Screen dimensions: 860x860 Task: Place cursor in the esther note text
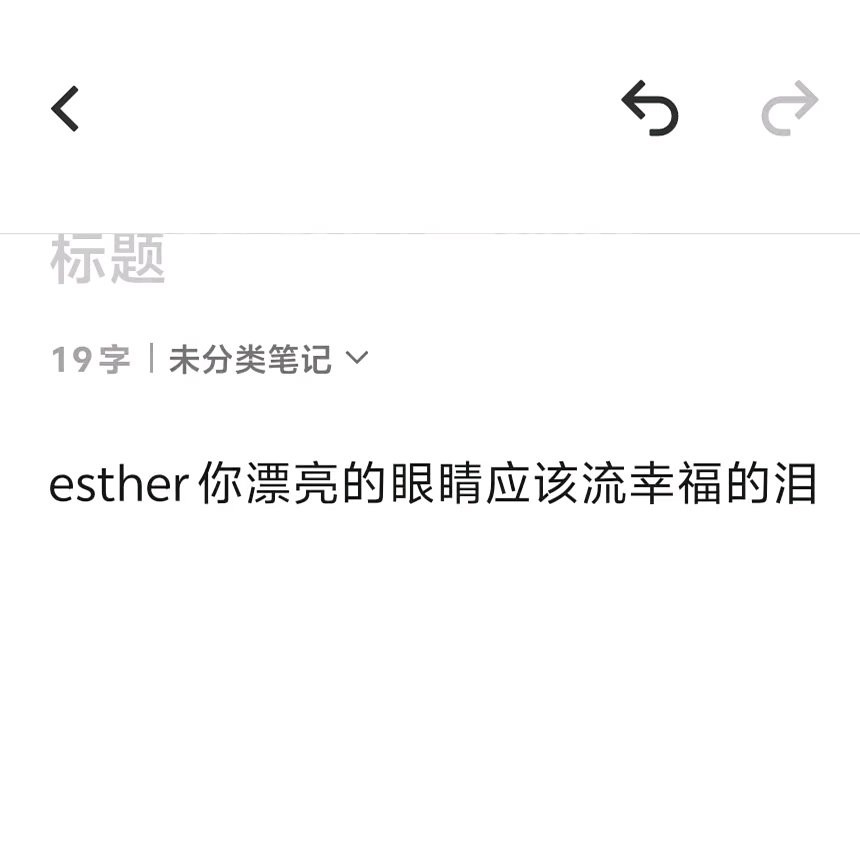tap(432, 486)
